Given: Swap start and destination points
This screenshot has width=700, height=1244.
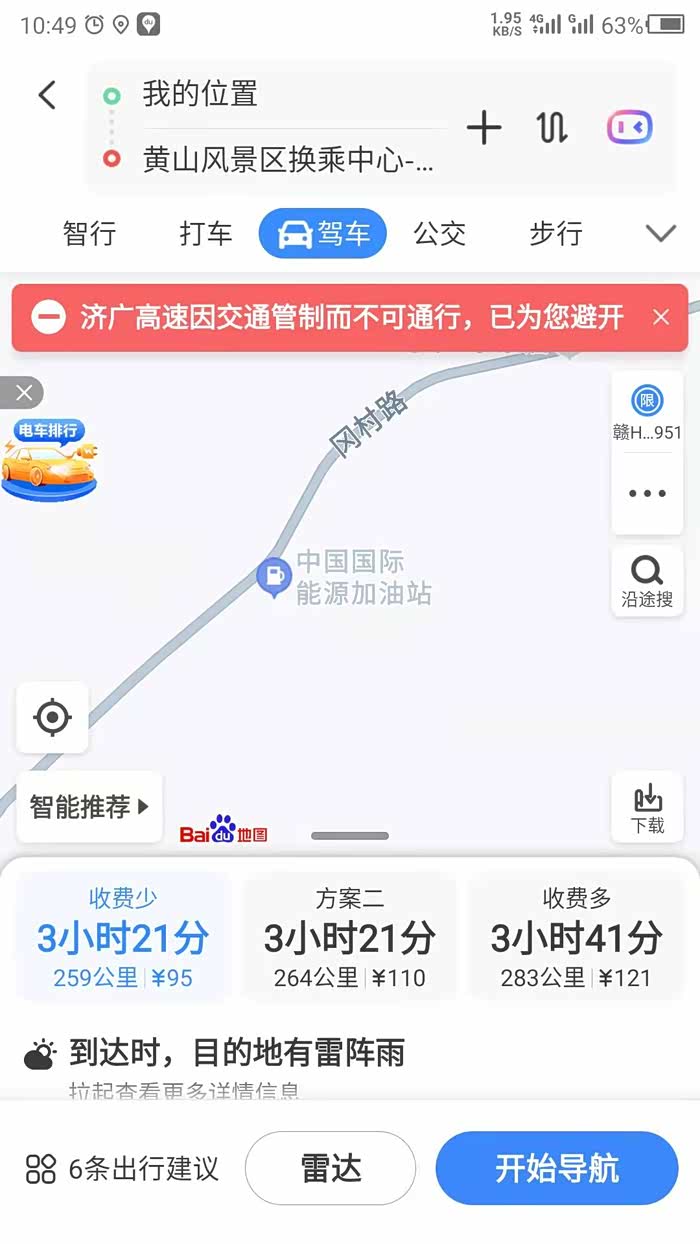Looking at the screenshot, I should point(552,128).
